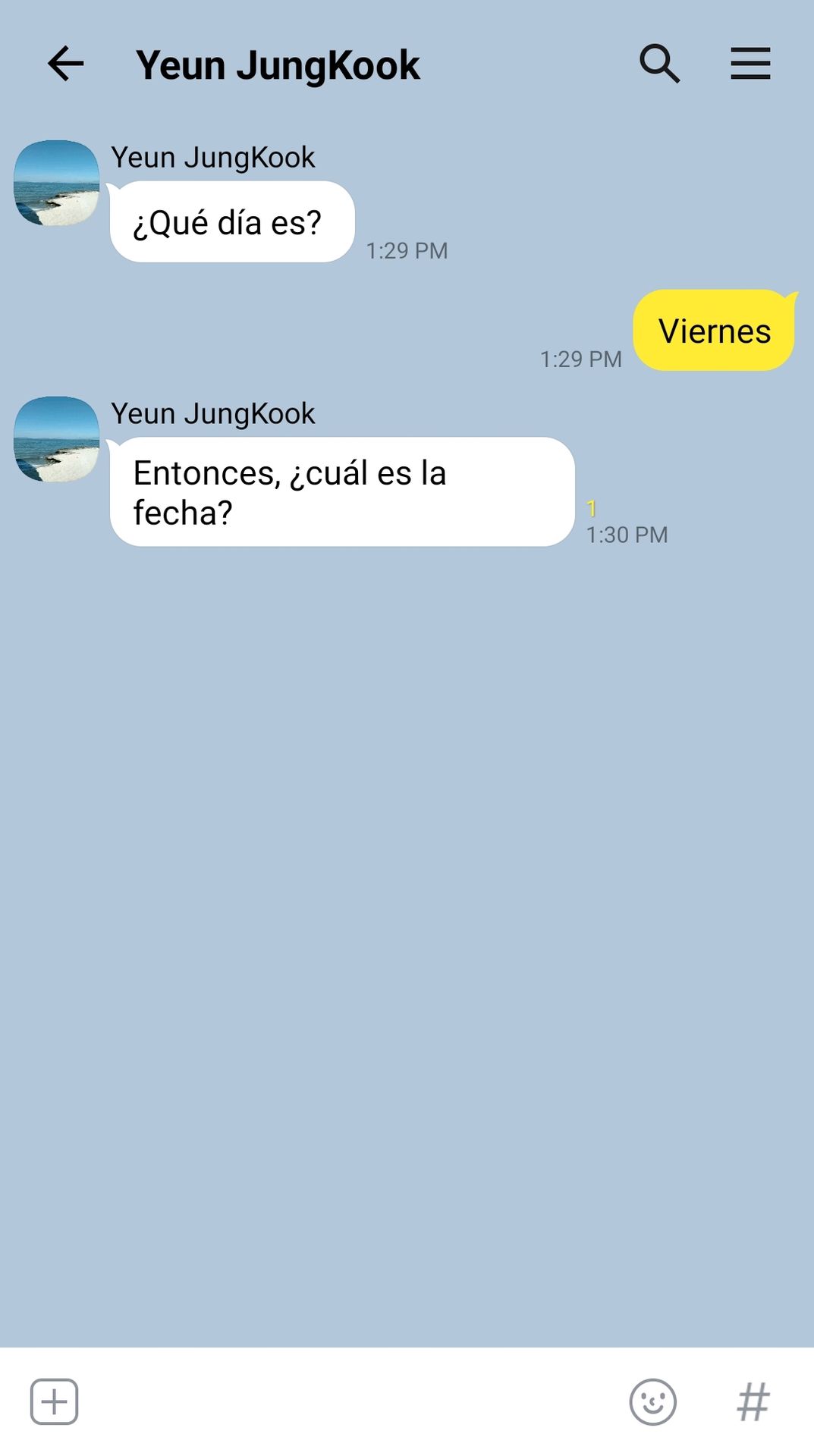Open the chat's hamburger menu
Screen dimensions: 814x1456
tap(750, 64)
